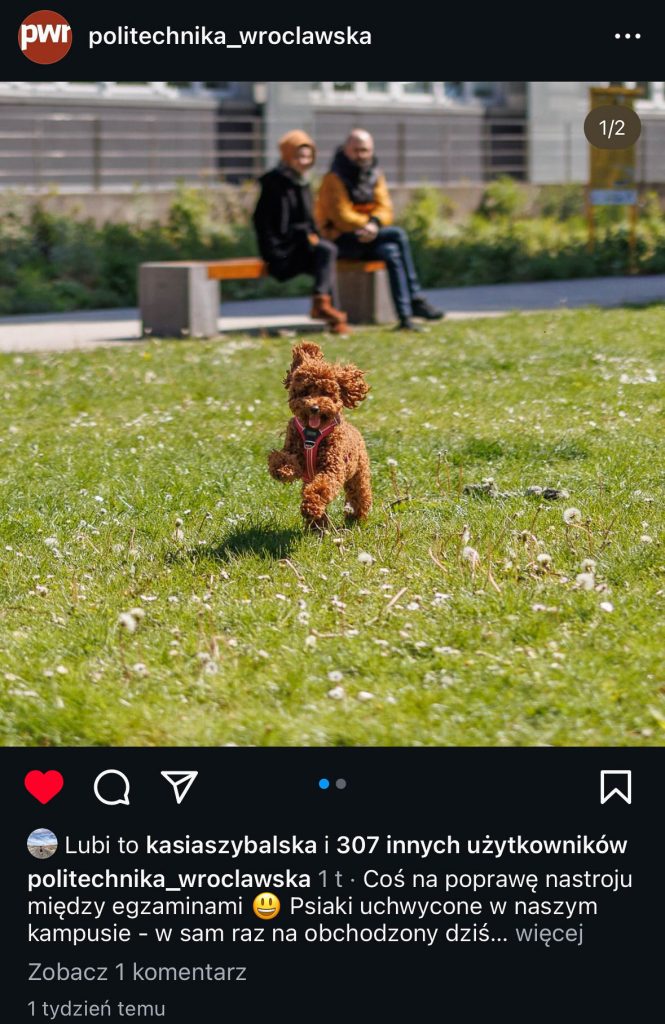Unlike the post with the heart
665x1024 pixels.
[44, 786]
